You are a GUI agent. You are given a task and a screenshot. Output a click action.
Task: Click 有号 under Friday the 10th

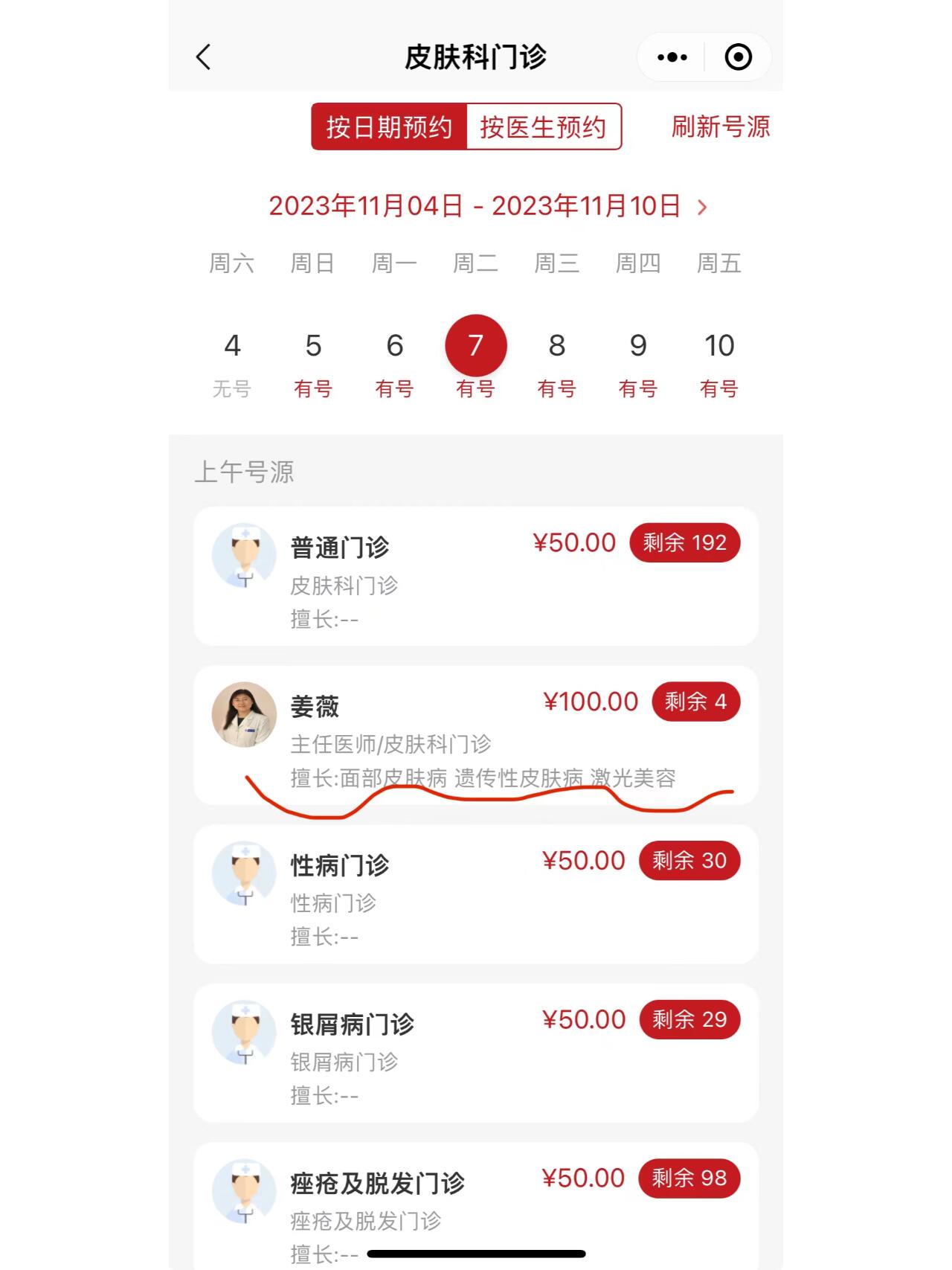pos(718,388)
